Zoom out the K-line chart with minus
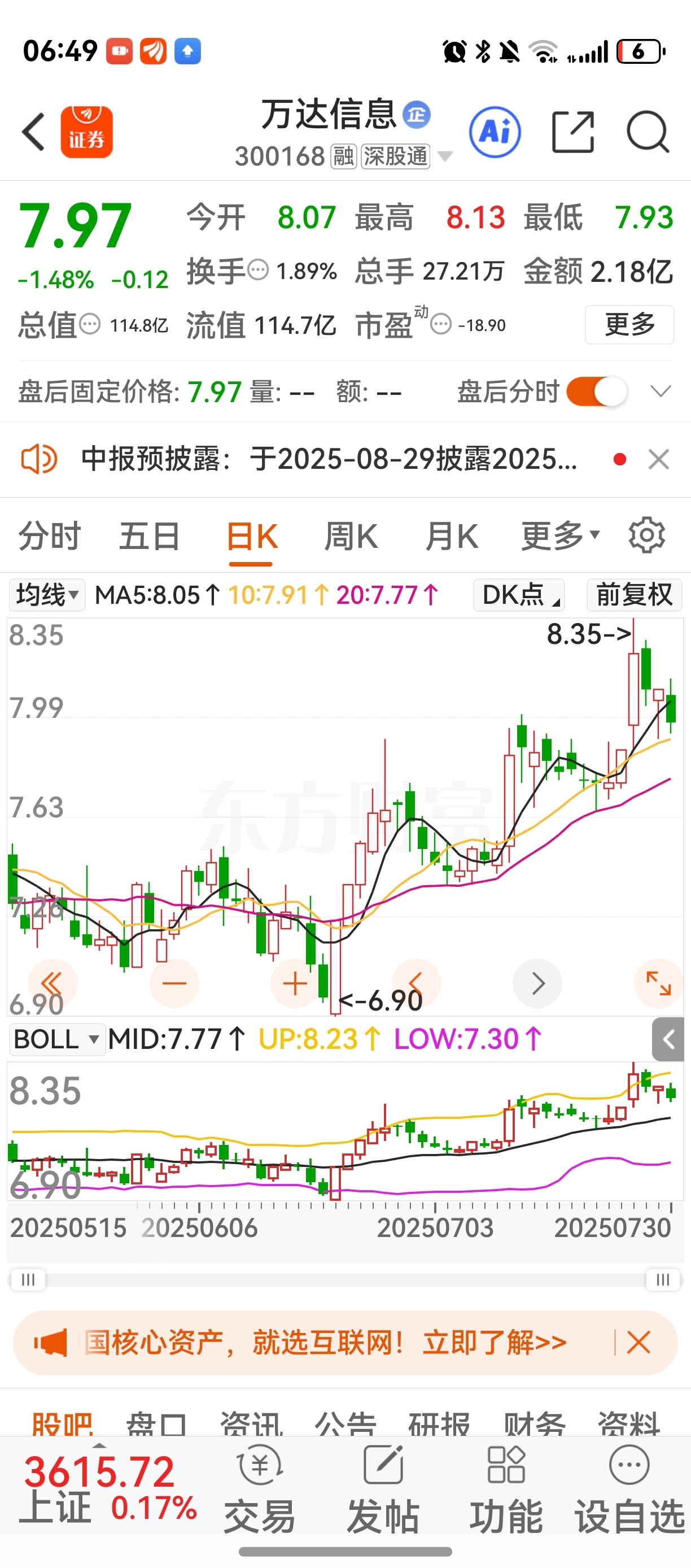The height and width of the screenshot is (1568, 691). point(174,983)
